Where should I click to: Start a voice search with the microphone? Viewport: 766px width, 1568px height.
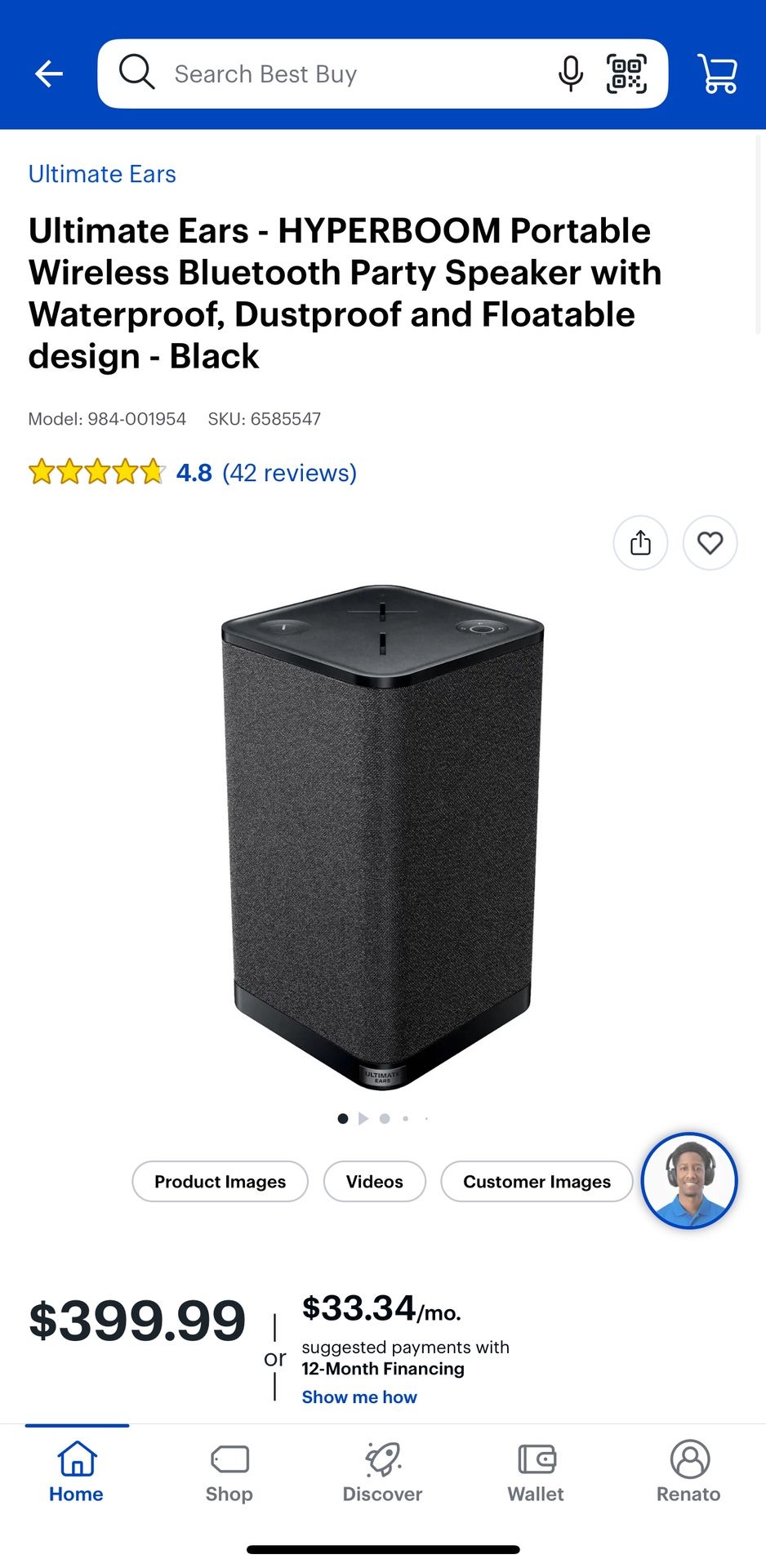pos(570,73)
